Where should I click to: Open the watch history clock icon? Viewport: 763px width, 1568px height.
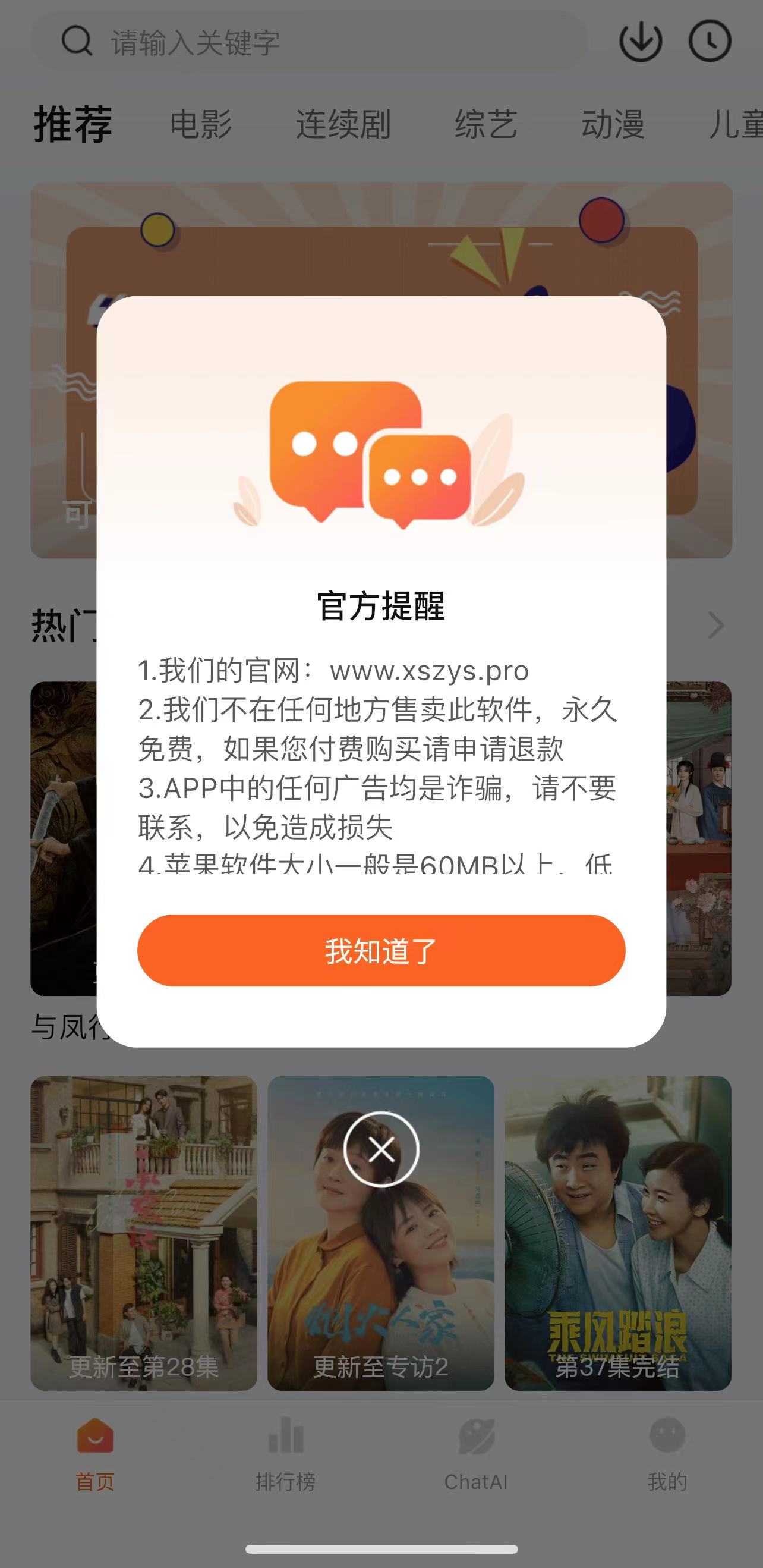[710, 42]
